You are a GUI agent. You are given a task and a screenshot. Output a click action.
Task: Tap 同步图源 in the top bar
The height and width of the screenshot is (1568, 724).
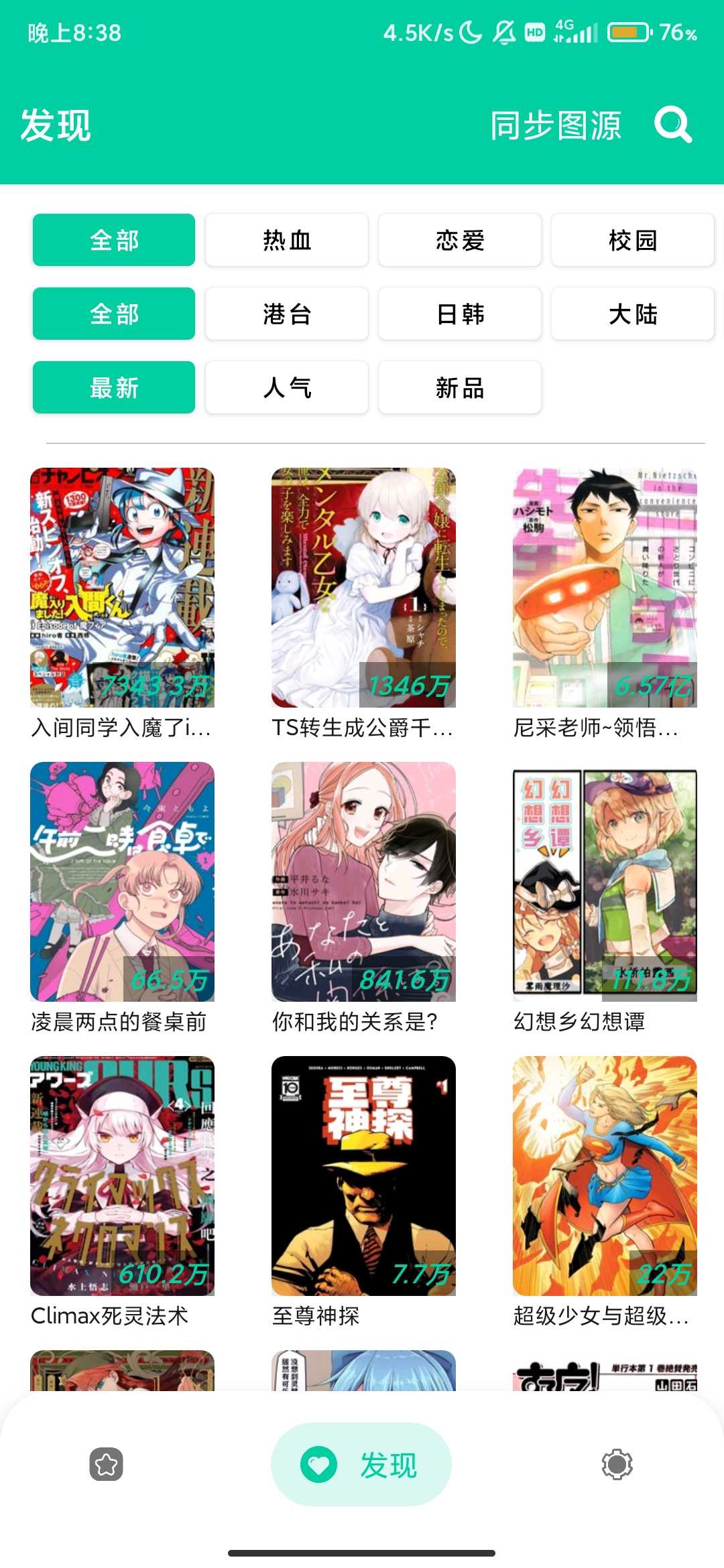(556, 125)
